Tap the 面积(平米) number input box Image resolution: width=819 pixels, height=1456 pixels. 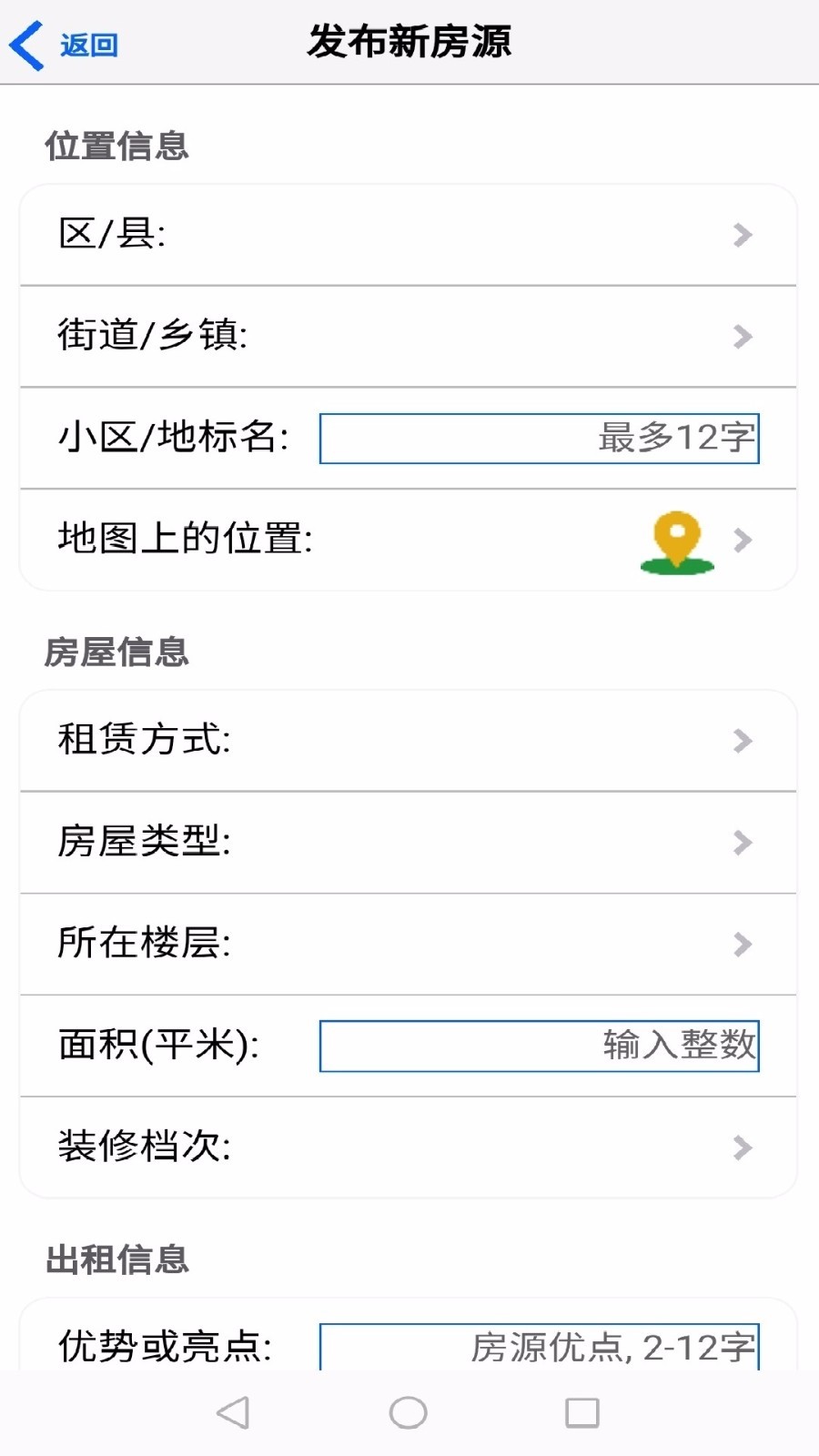click(539, 1046)
